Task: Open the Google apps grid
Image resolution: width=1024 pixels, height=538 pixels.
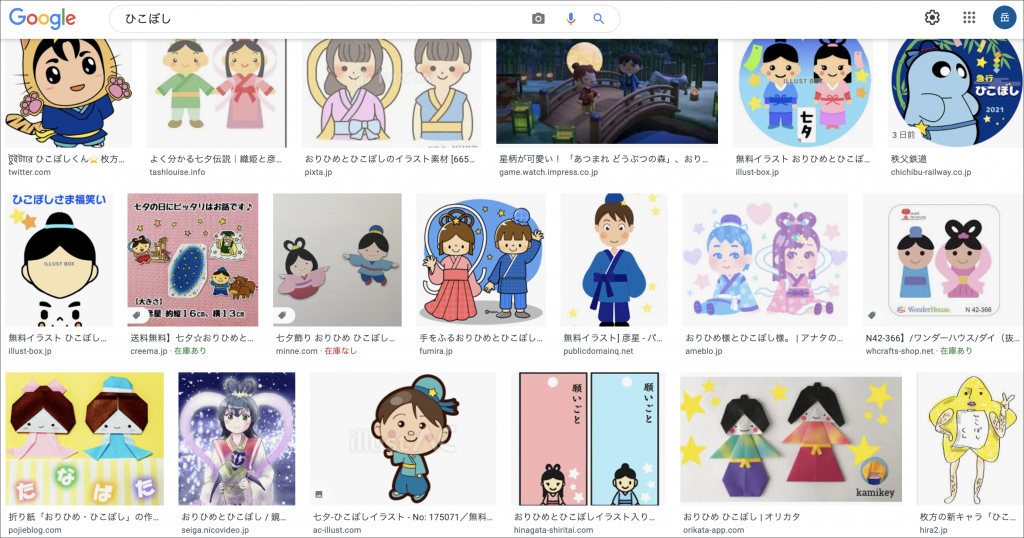Action: tap(968, 18)
